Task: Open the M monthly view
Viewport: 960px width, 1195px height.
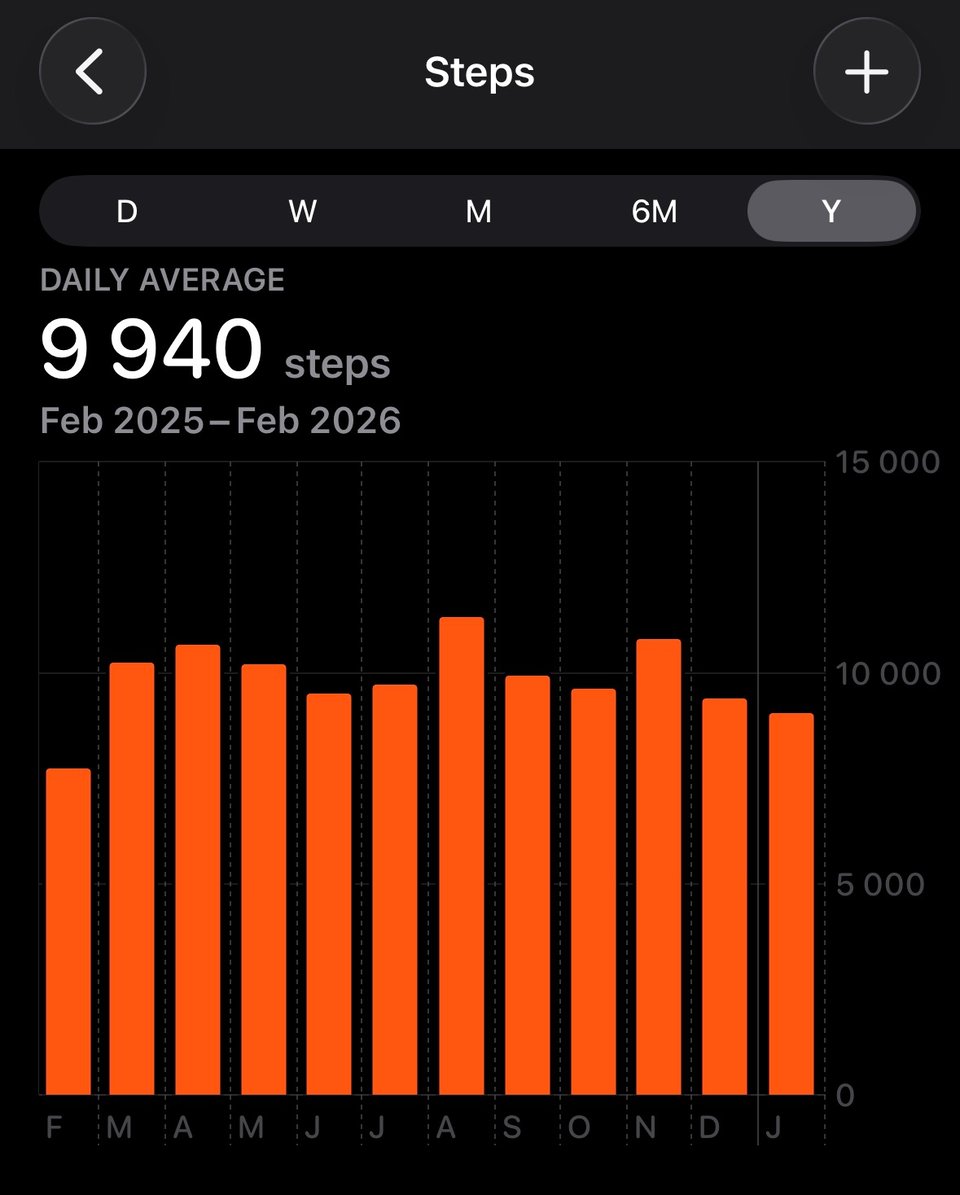Action: click(478, 211)
